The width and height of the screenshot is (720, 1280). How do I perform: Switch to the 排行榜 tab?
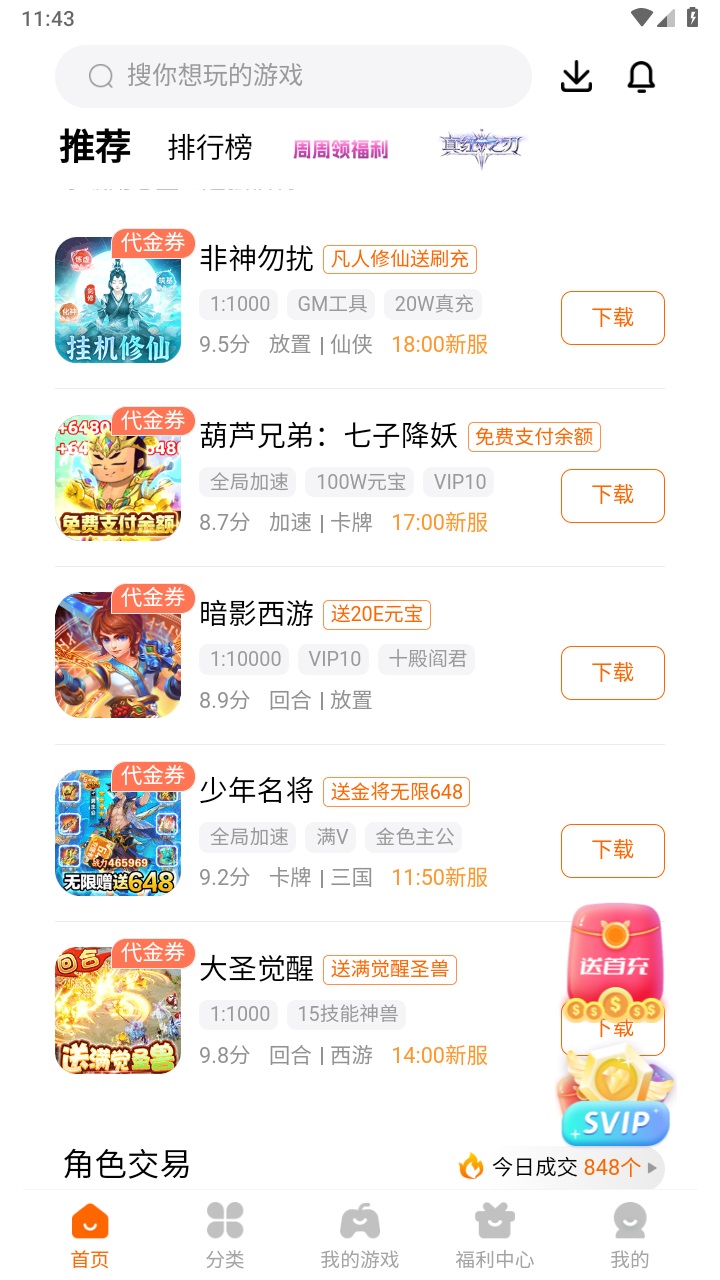coord(210,146)
